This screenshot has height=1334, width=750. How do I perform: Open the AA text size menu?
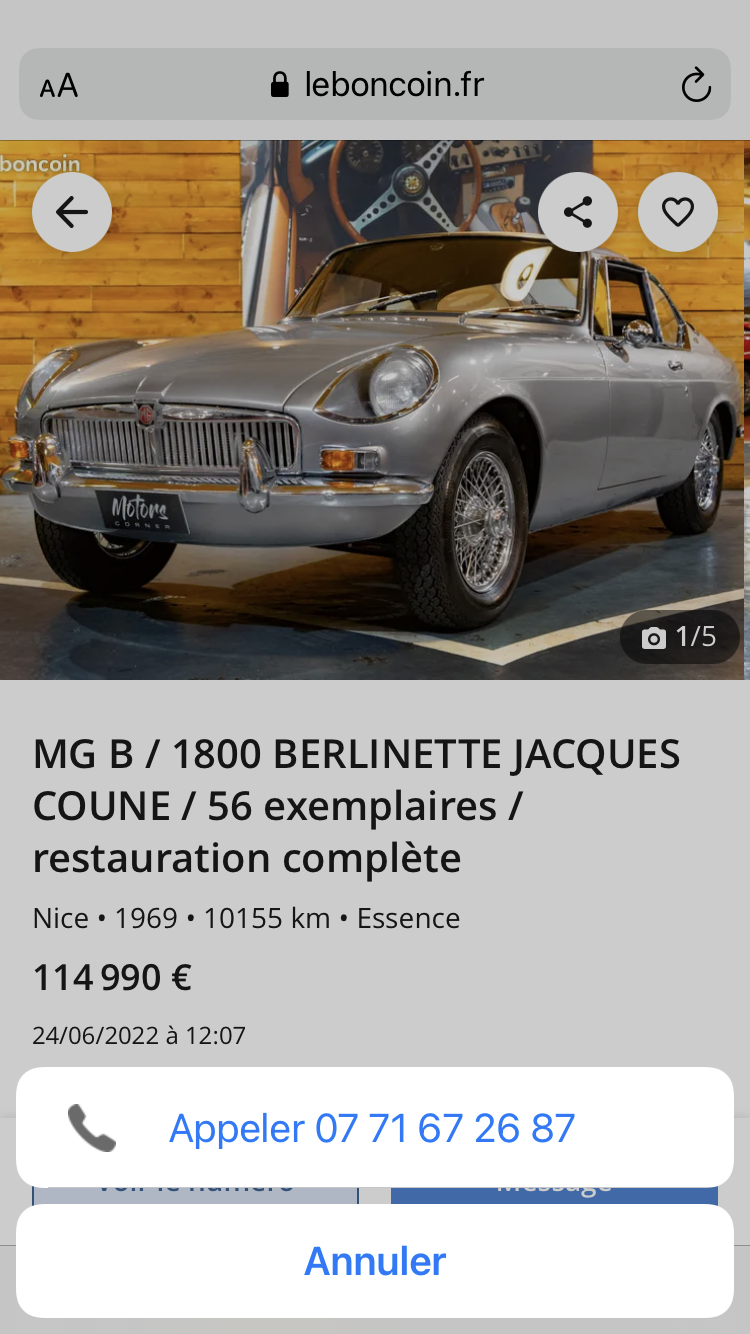click(x=59, y=86)
